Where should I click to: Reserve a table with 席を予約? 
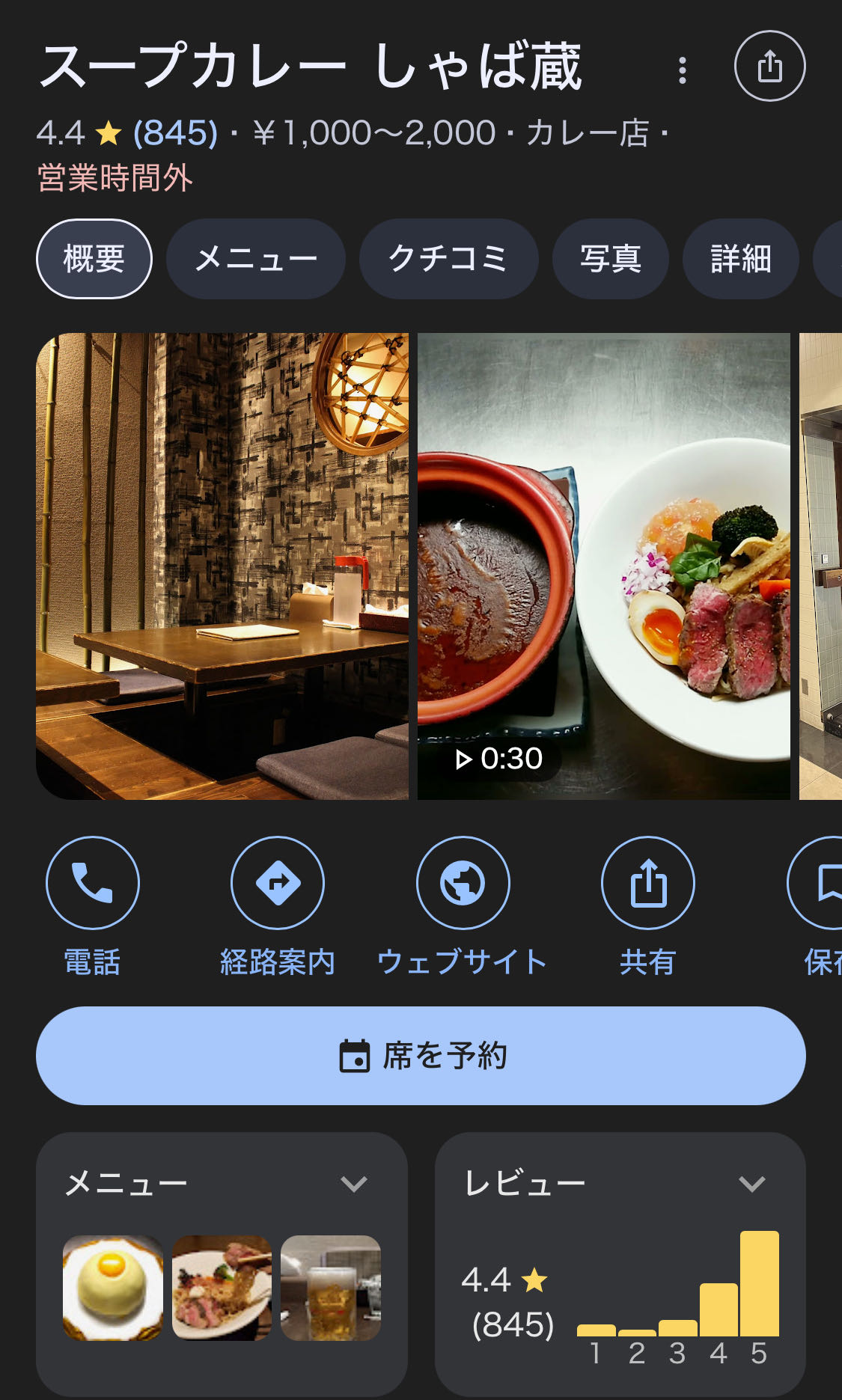421,1056
